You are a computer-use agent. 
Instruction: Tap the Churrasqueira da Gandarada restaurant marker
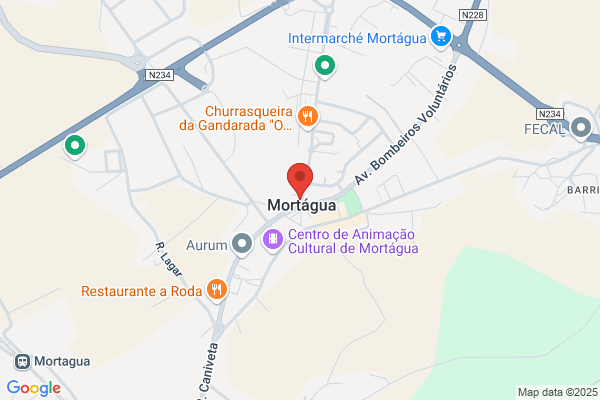[x=308, y=117]
